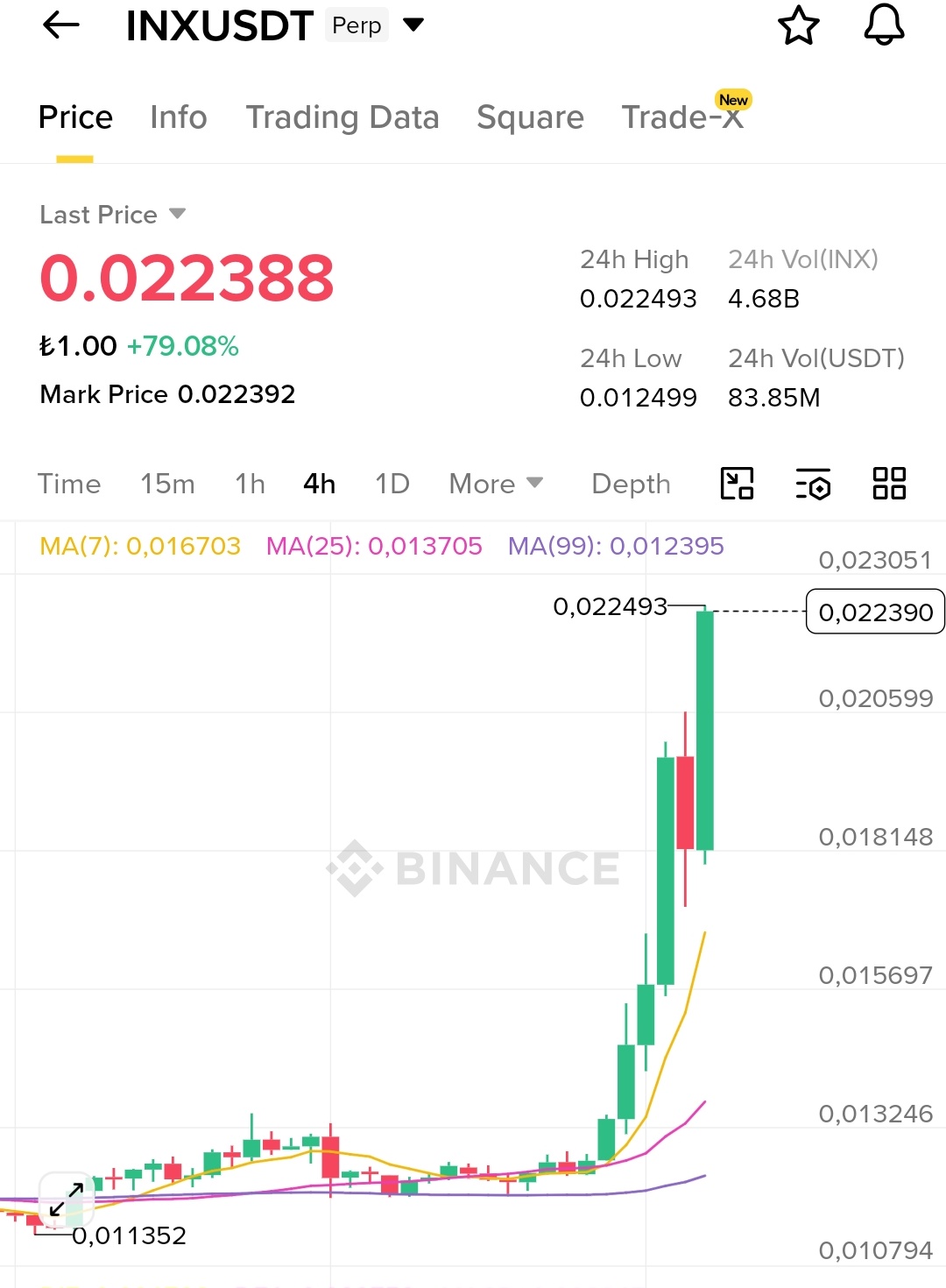Open chart drawing tools icon
946x1288 pixels.
click(x=737, y=484)
